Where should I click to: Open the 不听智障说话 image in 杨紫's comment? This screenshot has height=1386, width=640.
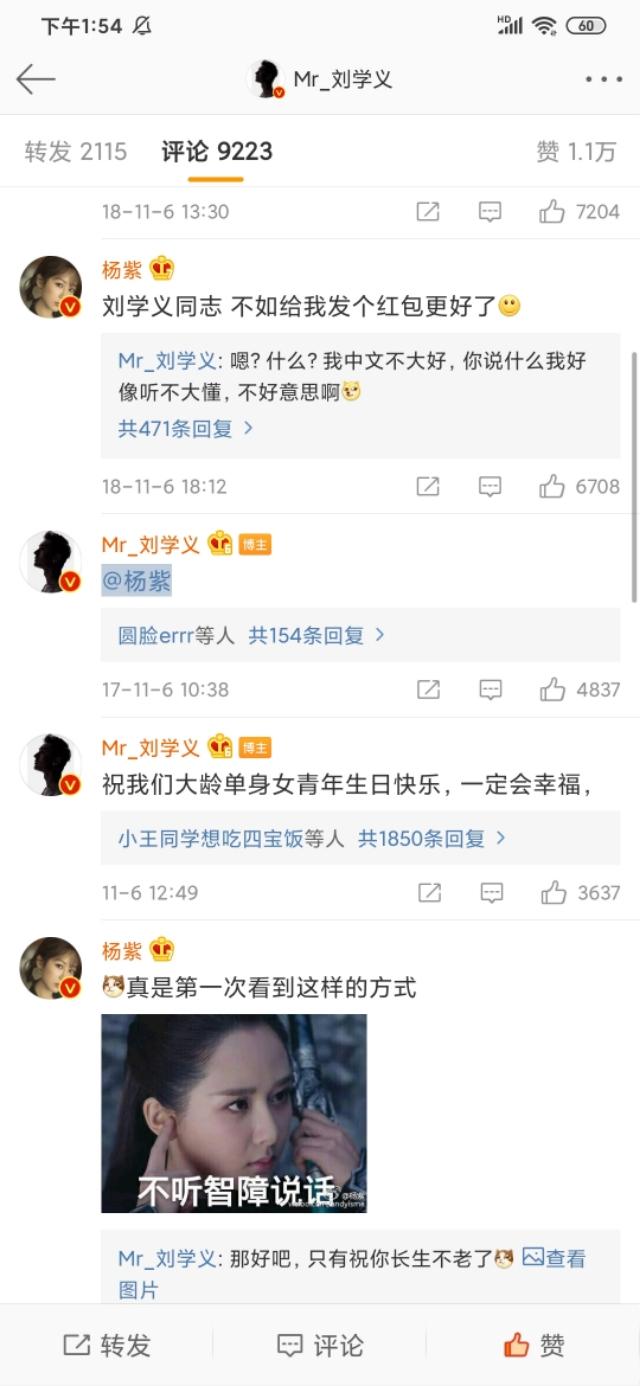pos(234,1113)
